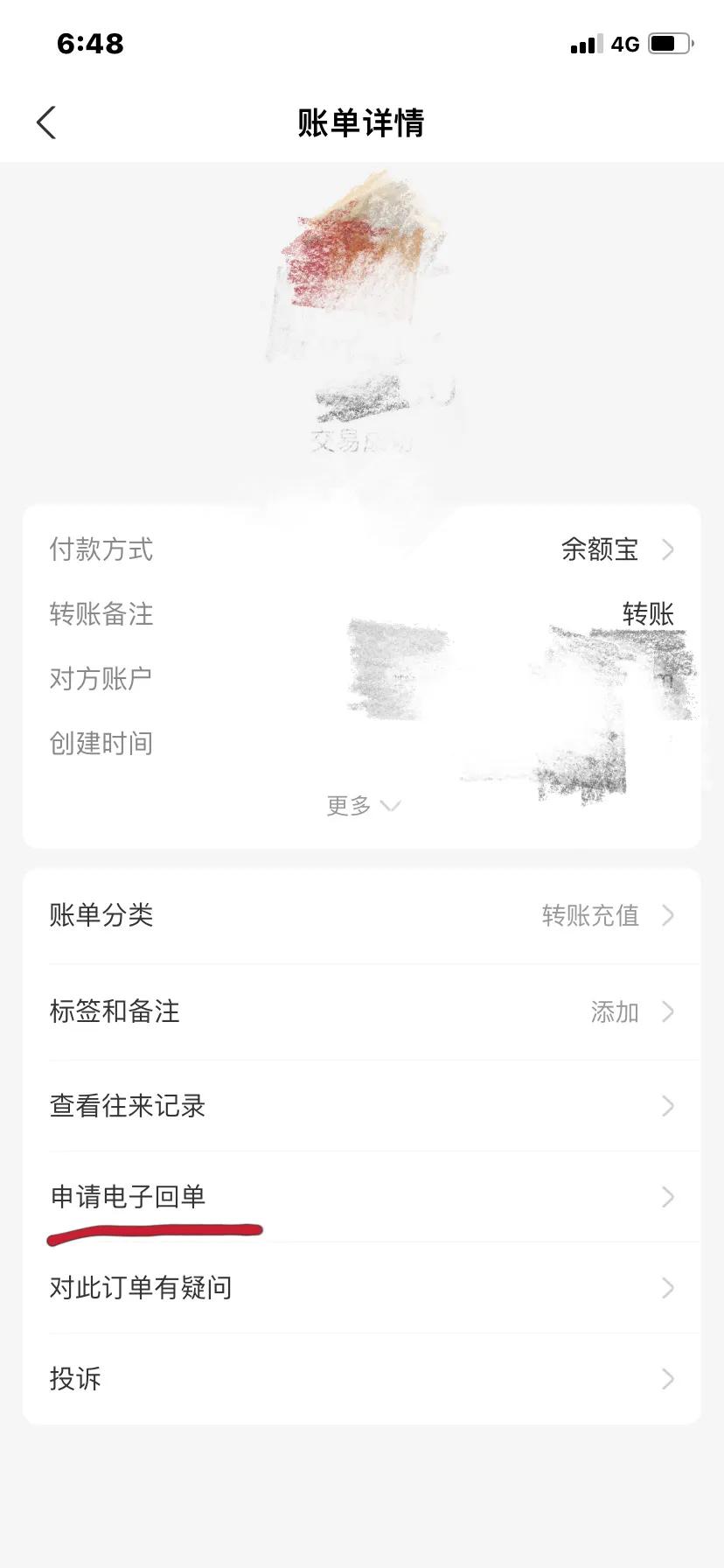This screenshot has height=1568, width=724.
Task: Open 查看往来记录 transaction history
Action: pos(362,1106)
